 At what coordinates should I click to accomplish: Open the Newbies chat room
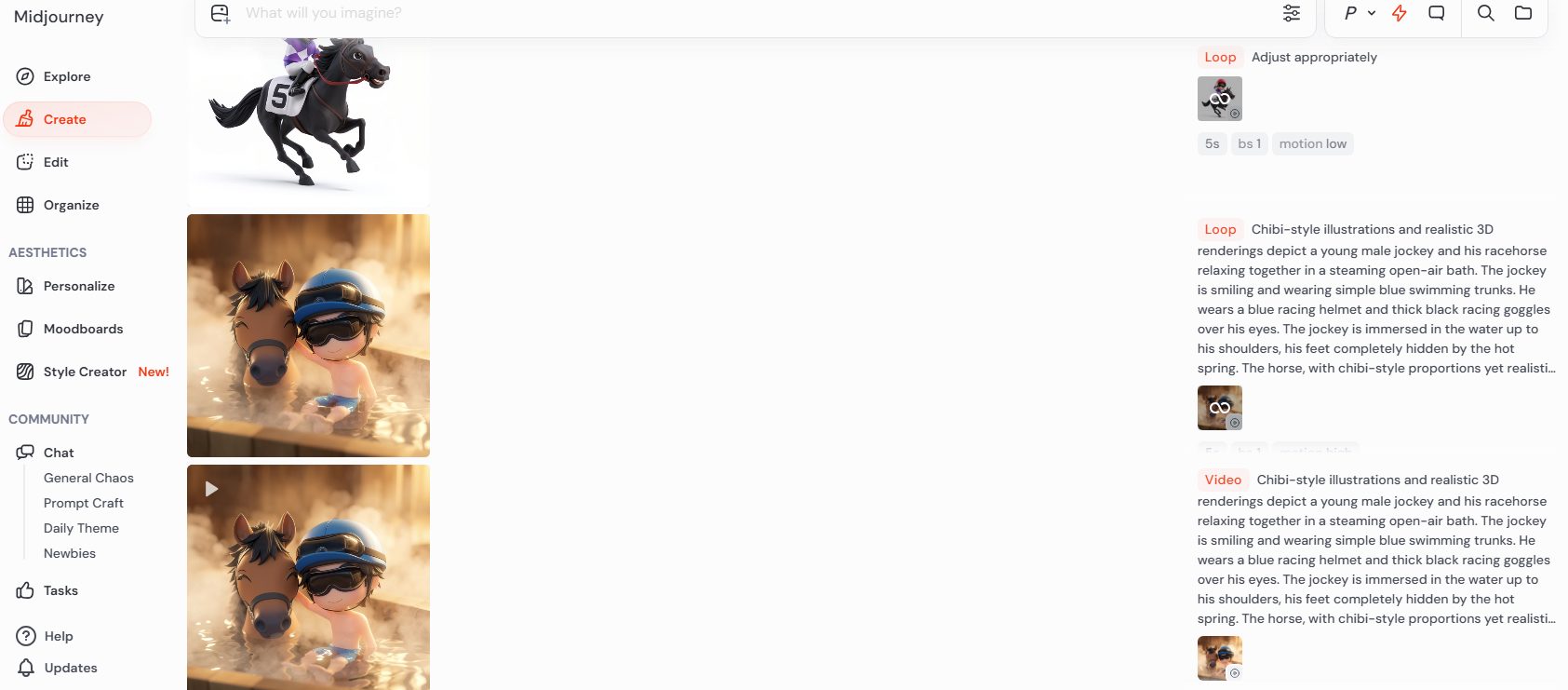70,553
